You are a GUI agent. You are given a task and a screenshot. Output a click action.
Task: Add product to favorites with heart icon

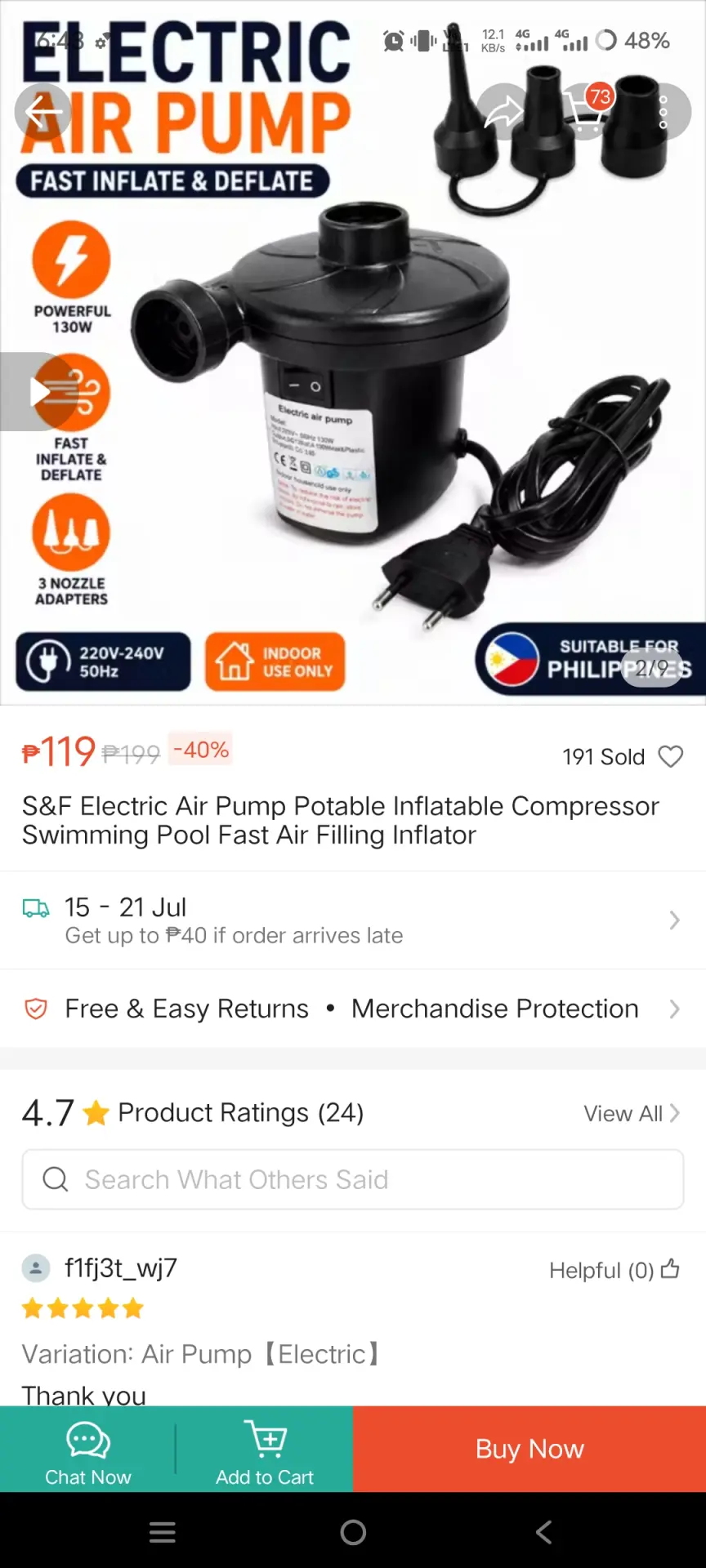[671, 757]
